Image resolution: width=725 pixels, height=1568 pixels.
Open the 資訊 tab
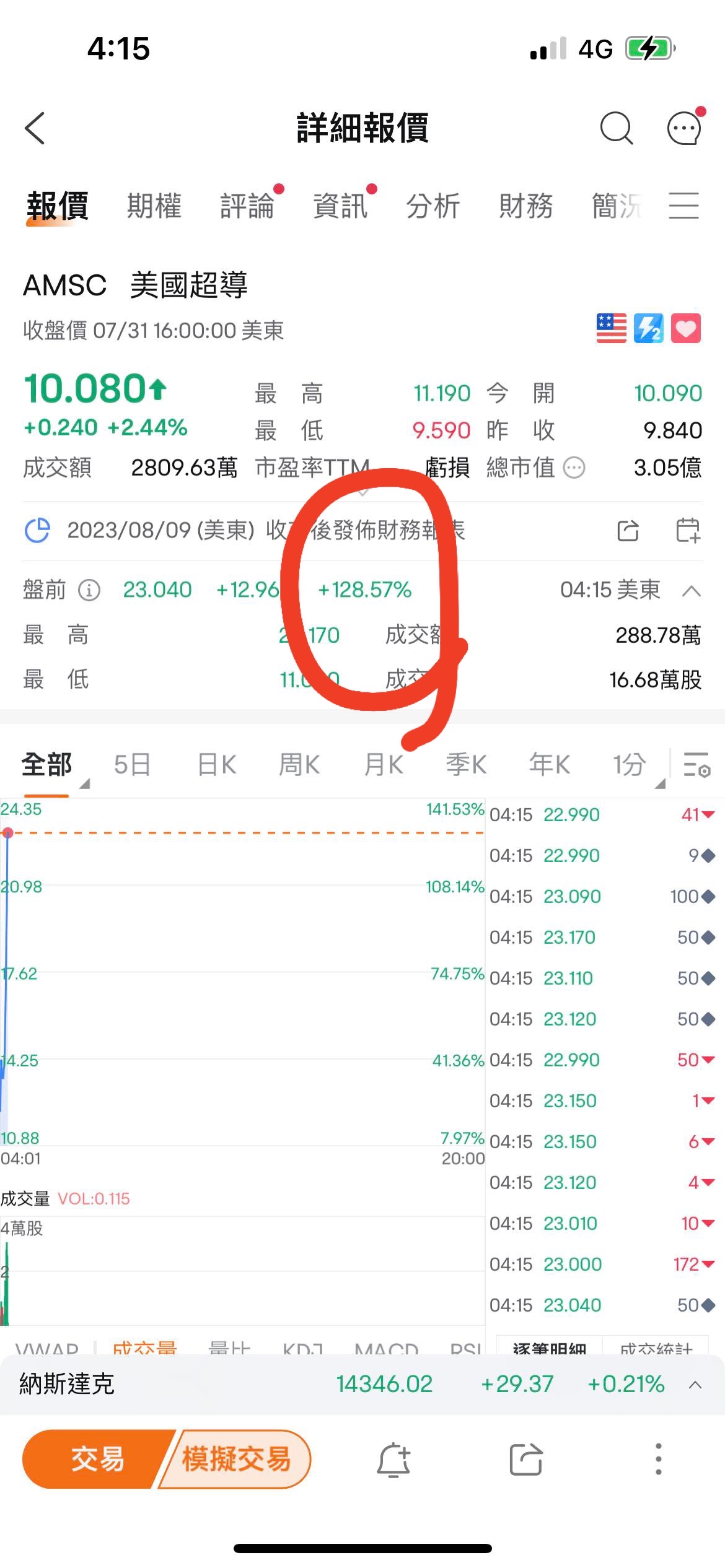[340, 206]
